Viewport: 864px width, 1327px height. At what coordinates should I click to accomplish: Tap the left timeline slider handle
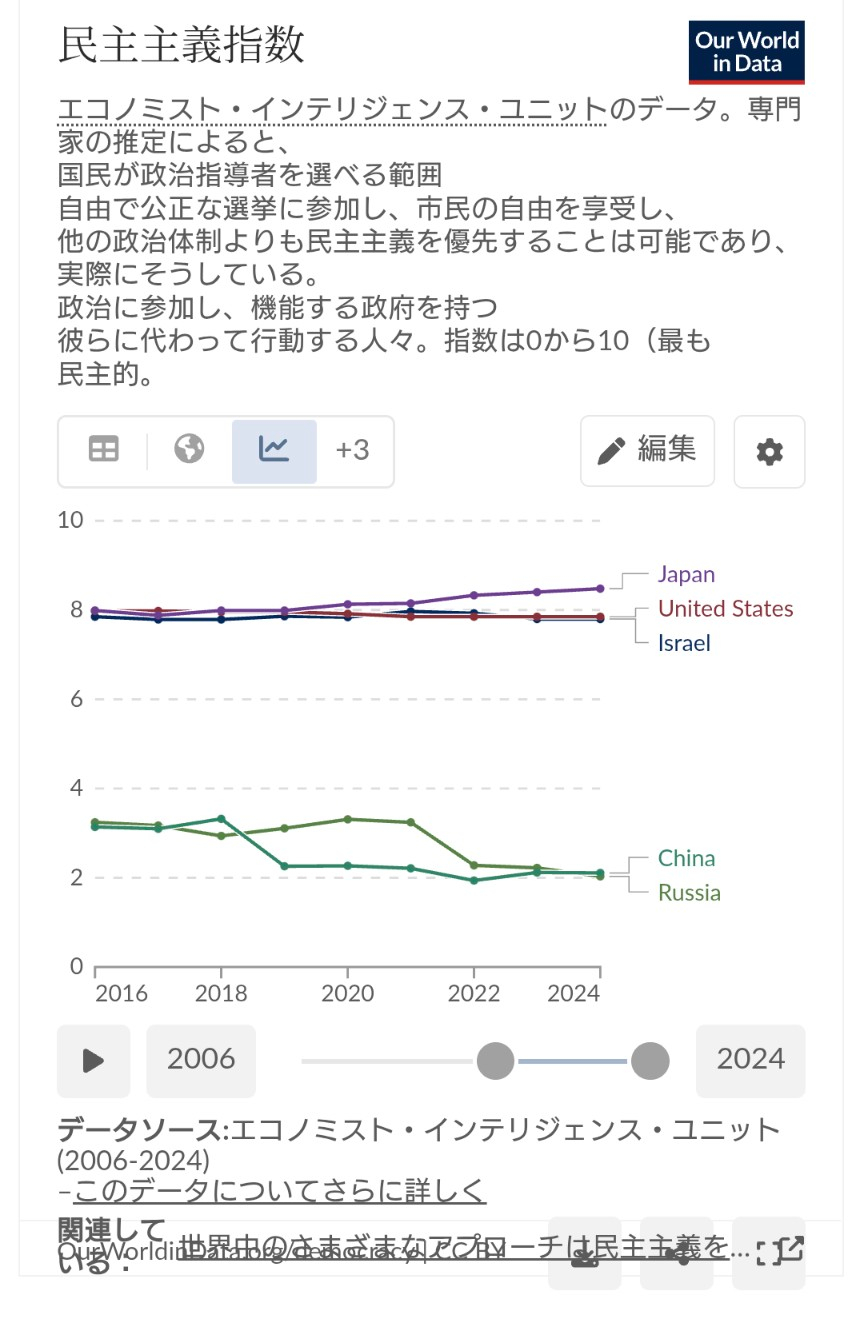click(x=495, y=1061)
